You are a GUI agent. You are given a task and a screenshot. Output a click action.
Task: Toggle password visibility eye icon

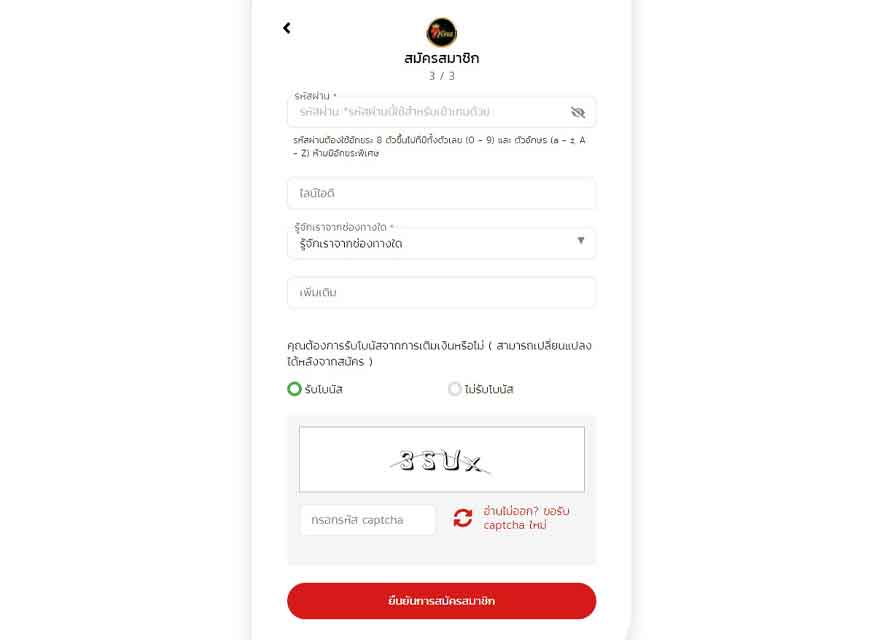pos(578,112)
